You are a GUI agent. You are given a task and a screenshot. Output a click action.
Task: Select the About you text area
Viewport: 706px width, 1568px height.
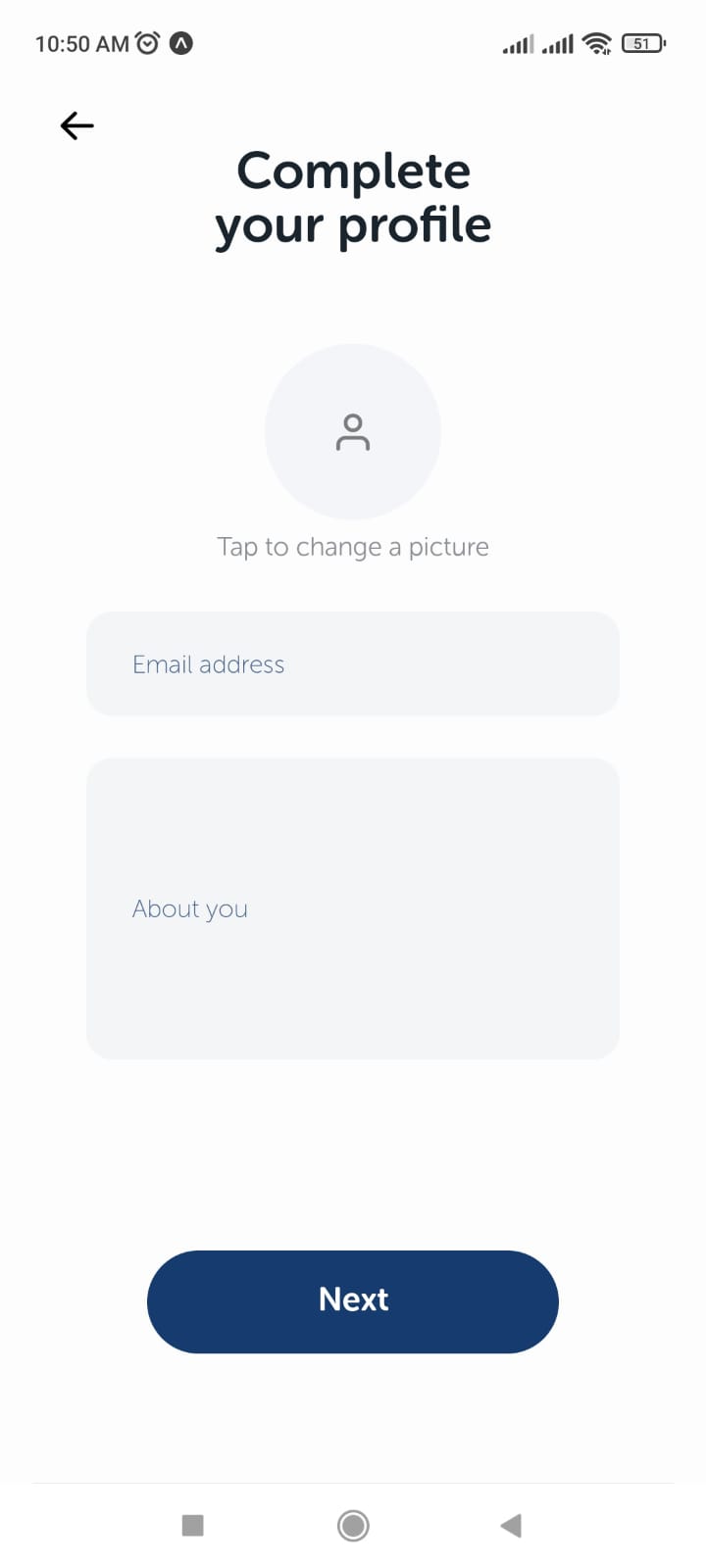353,907
